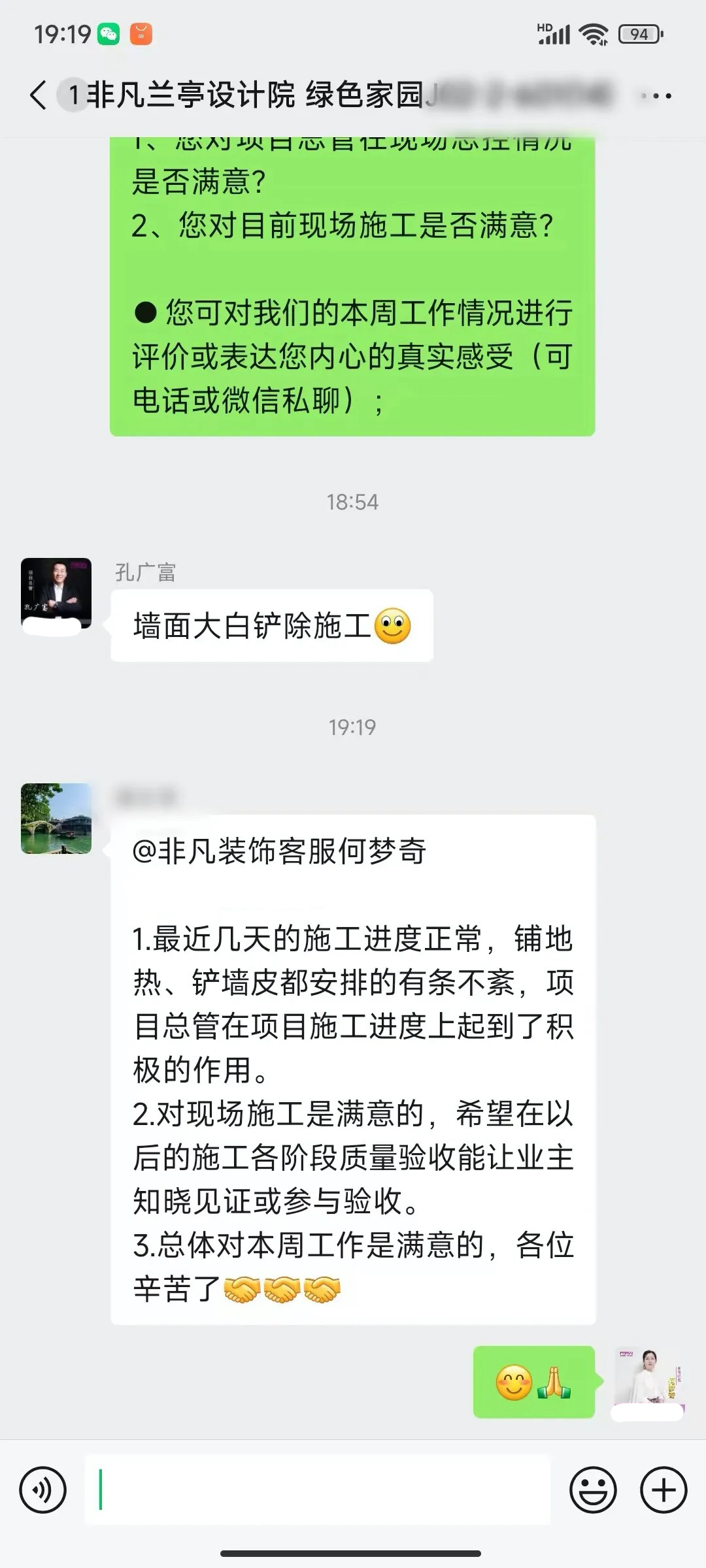The image size is (706, 1568).
Task: Open the plus attachment menu
Action: pos(664,1490)
